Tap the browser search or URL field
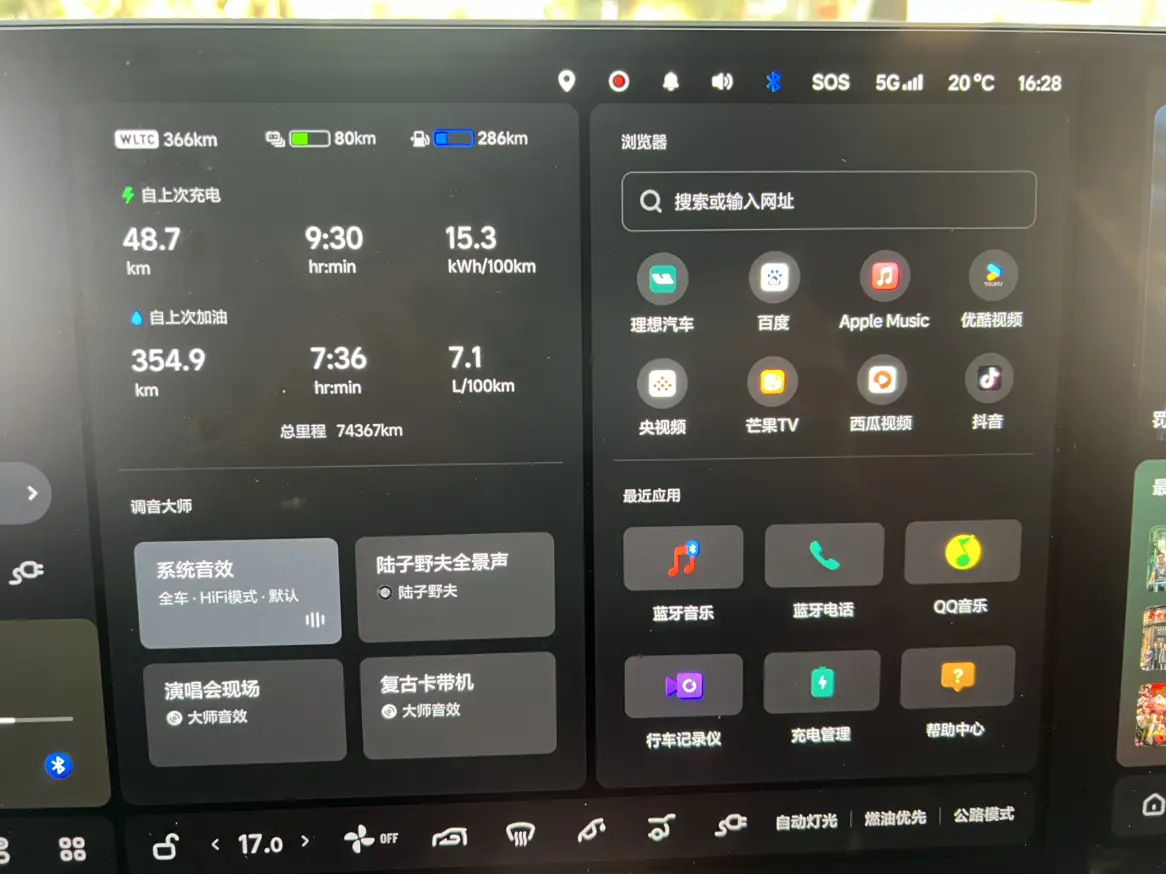 [x=828, y=201]
